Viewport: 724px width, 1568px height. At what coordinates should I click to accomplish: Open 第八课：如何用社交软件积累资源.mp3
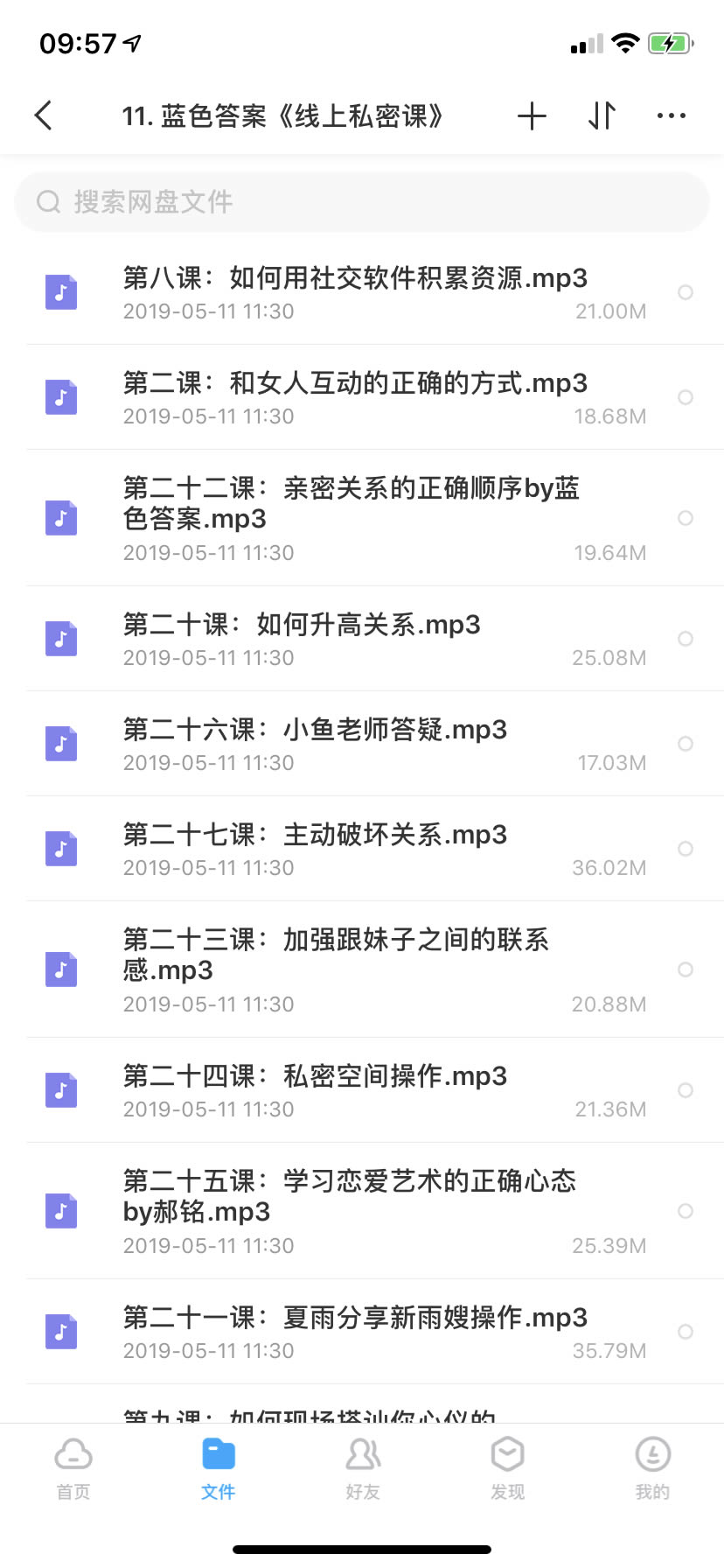pyautogui.click(x=362, y=292)
